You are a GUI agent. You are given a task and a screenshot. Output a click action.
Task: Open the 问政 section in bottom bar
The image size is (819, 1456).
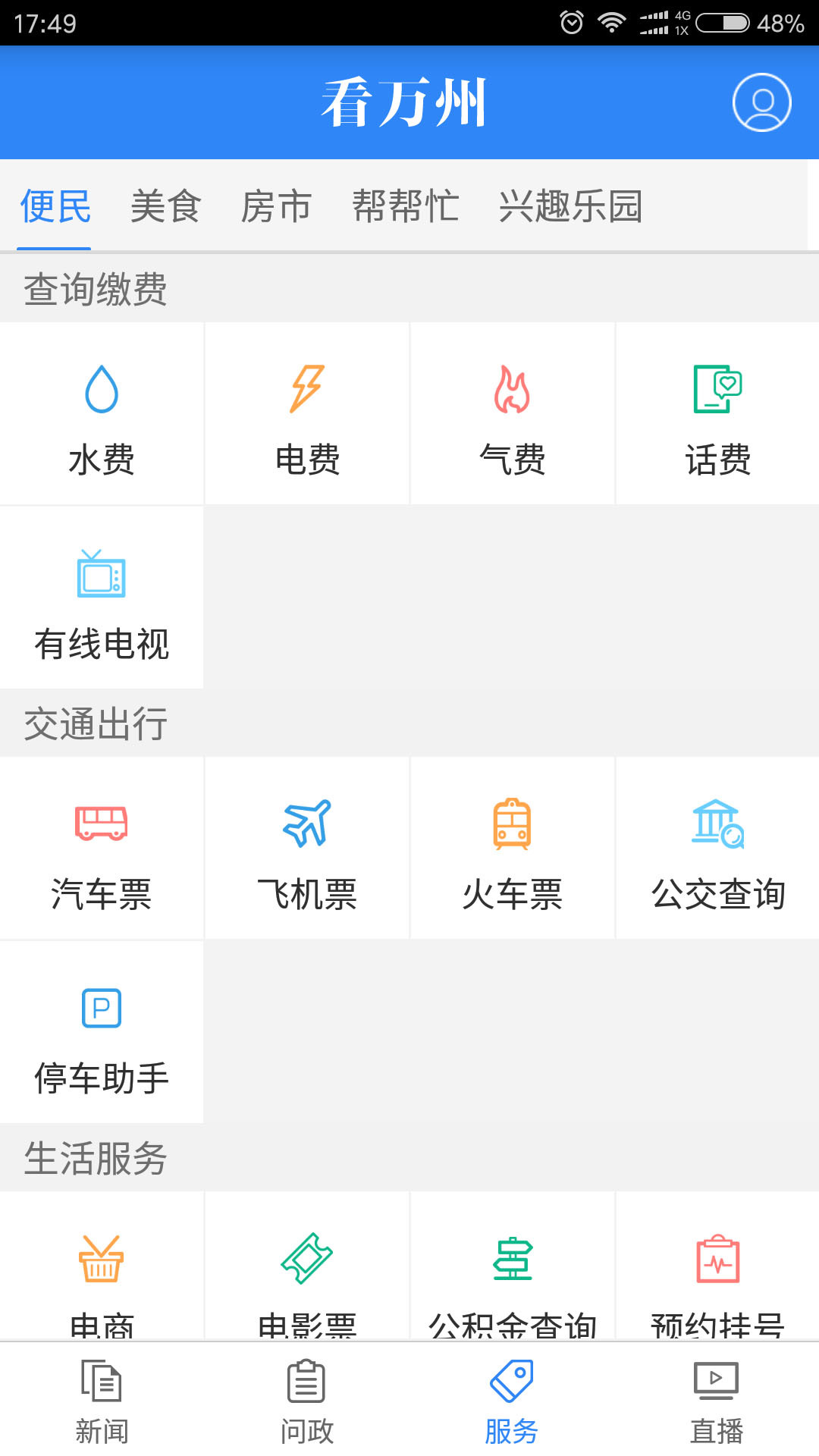coord(307,1403)
